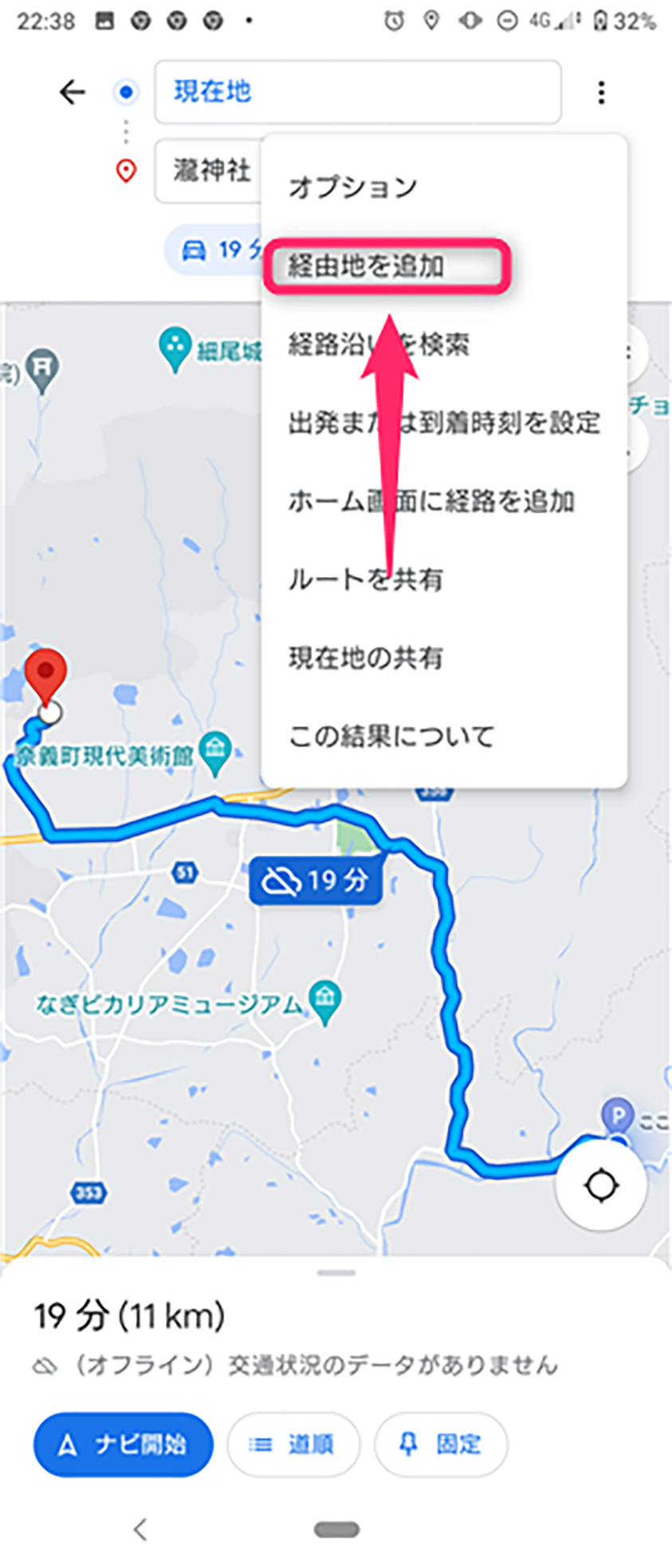672x1568 pixels.
Task: Select 経由地を追加 to add a stop
Action: 387,266
